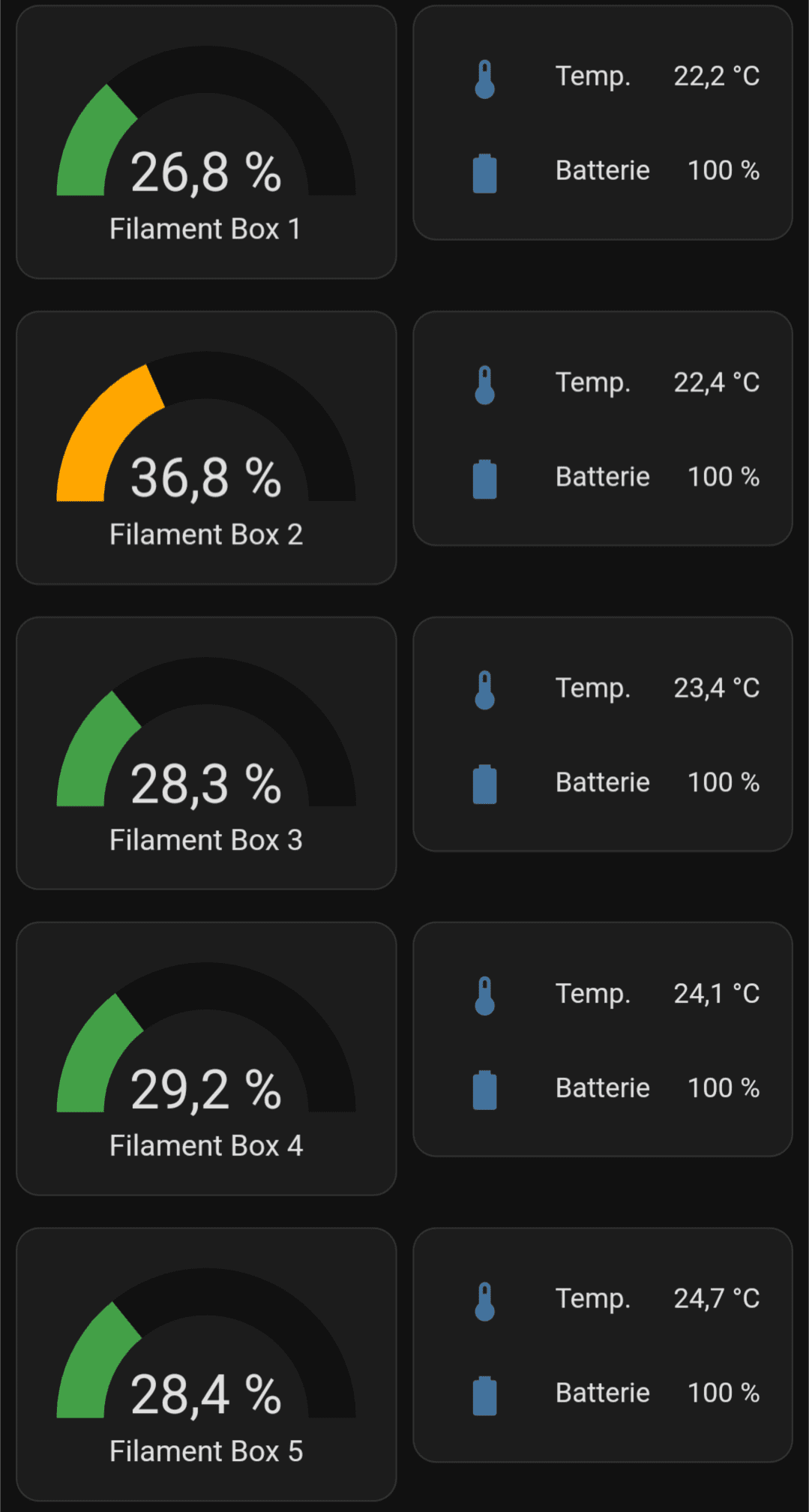Open the Temp. row showing 24,1 °C
The width and height of the screenshot is (809, 1512).
coord(603,994)
